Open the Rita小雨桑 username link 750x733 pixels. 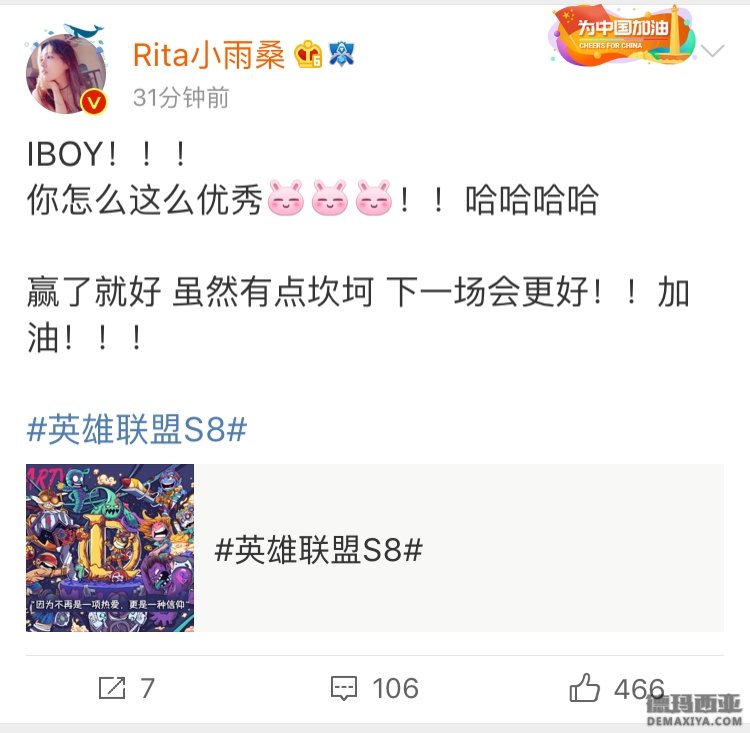click(x=209, y=55)
